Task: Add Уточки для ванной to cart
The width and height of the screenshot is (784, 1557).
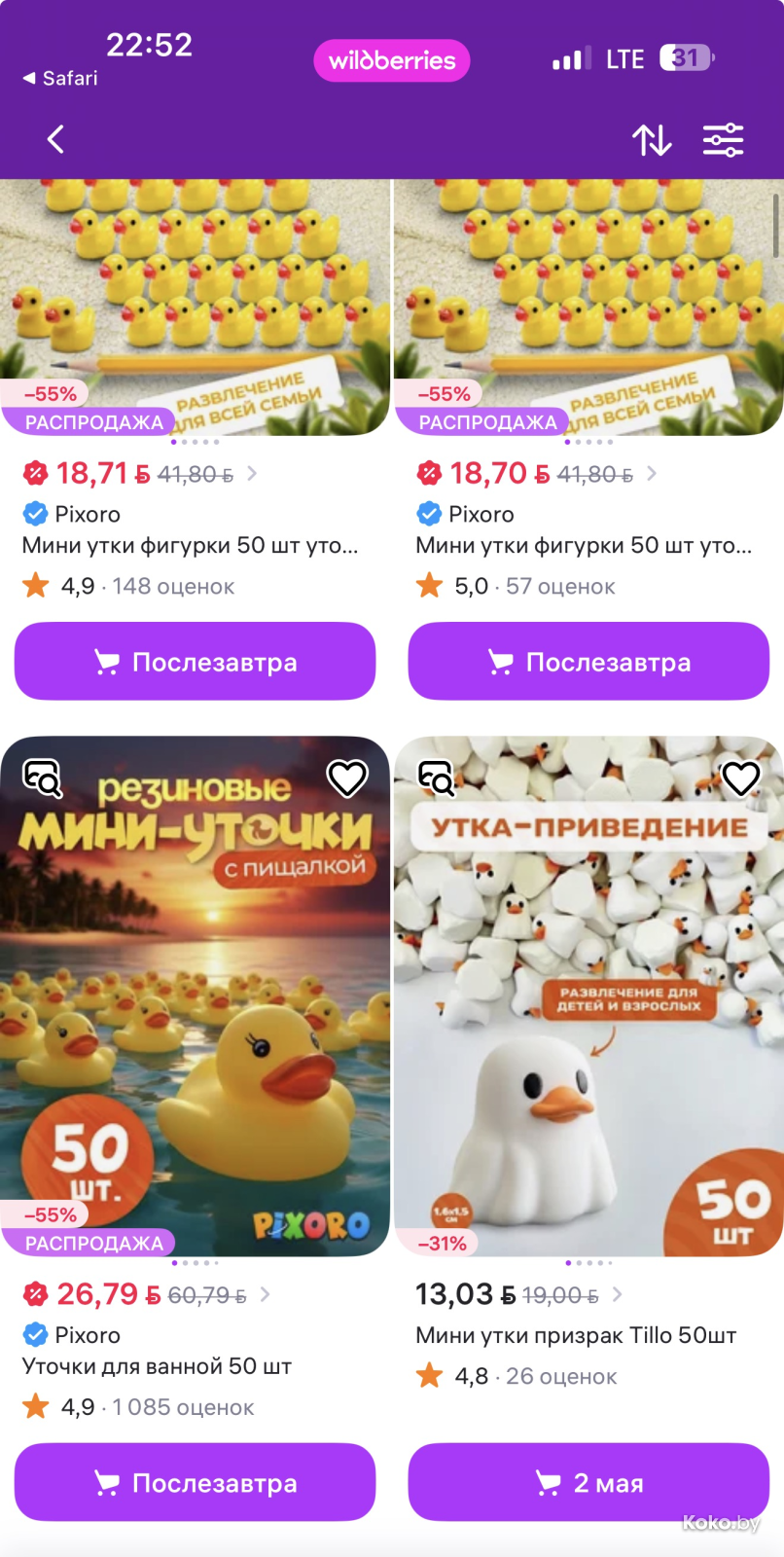Action: [195, 1483]
